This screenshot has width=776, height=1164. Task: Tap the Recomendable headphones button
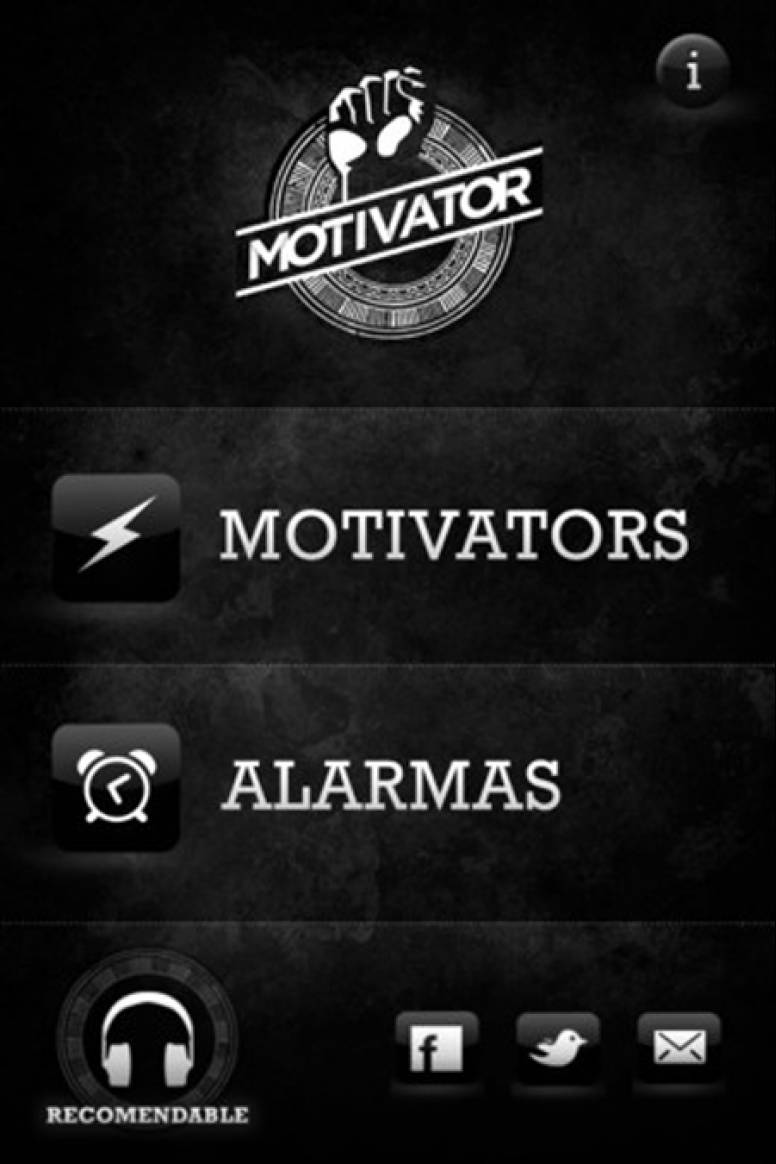point(147,1044)
